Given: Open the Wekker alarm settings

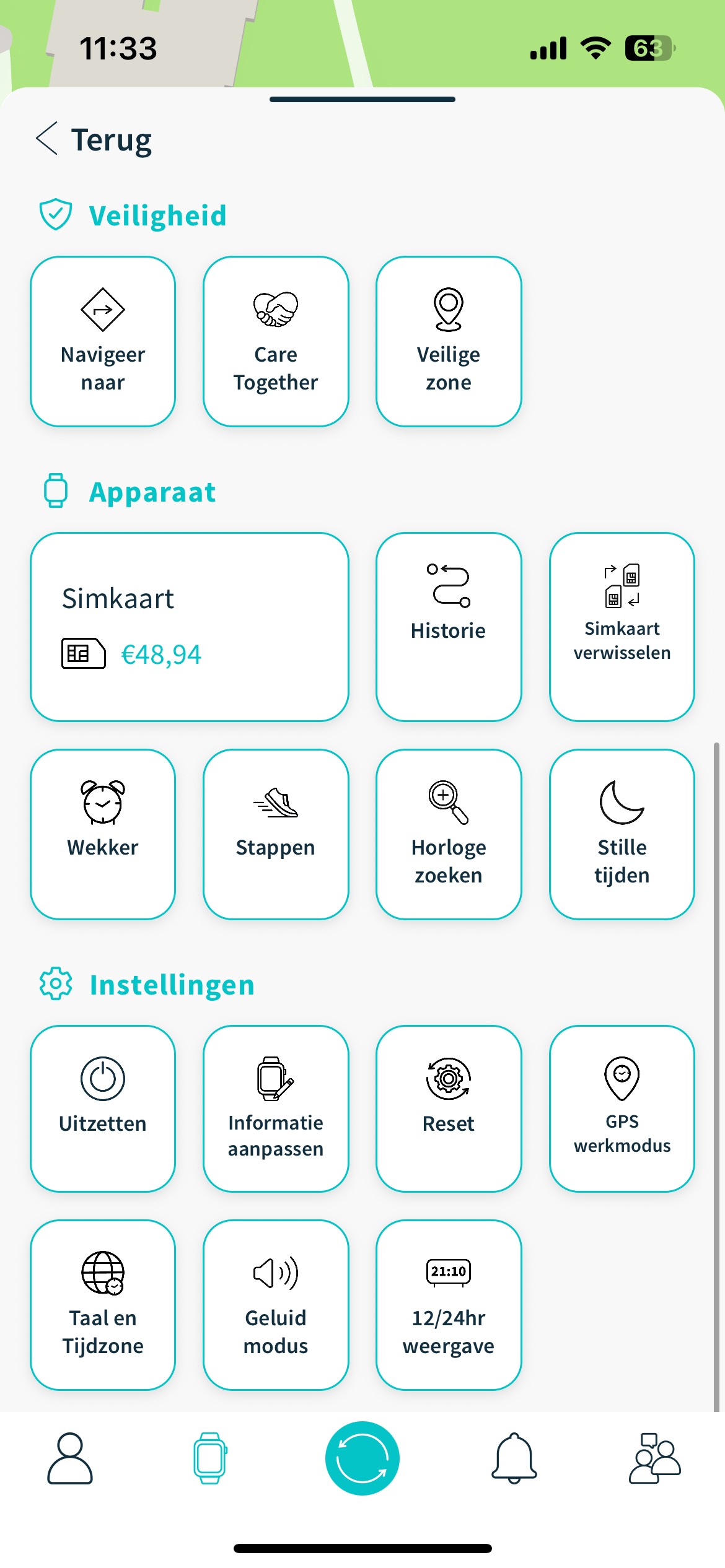Looking at the screenshot, I should [103, 834].
